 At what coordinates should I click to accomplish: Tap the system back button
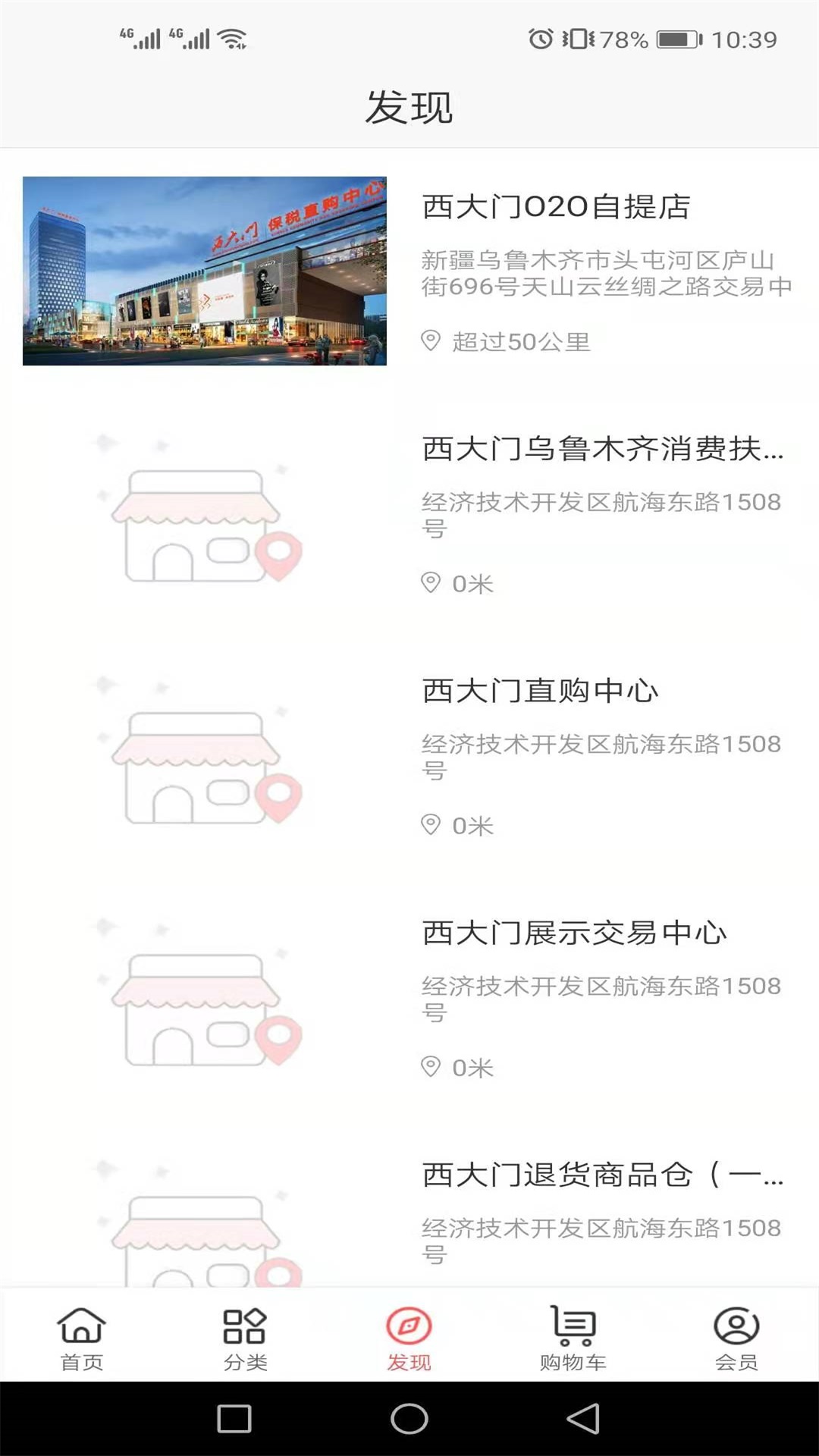583,1418
